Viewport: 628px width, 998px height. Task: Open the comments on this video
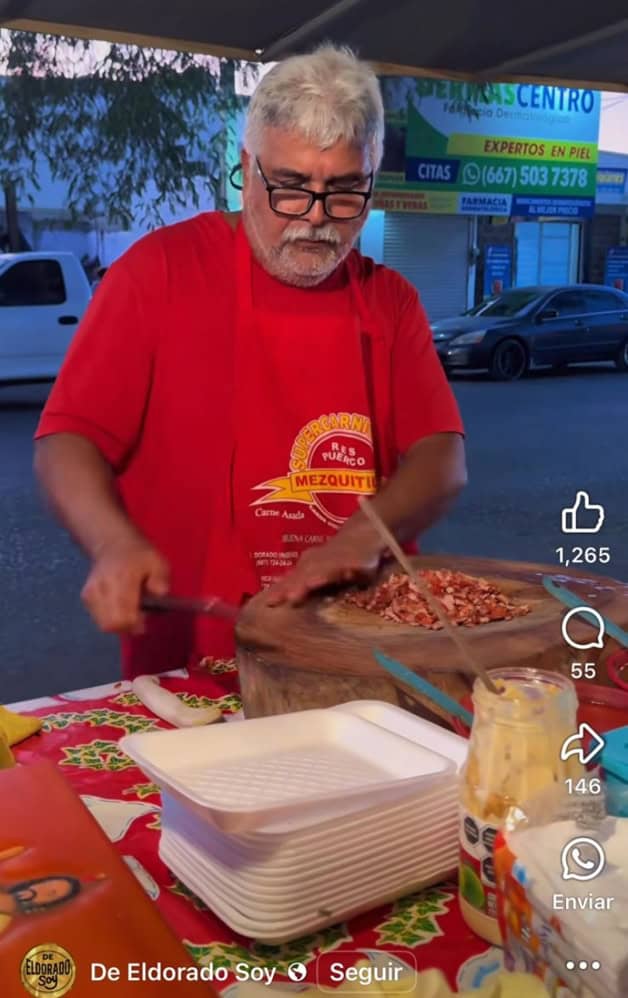tap(582, 629)
